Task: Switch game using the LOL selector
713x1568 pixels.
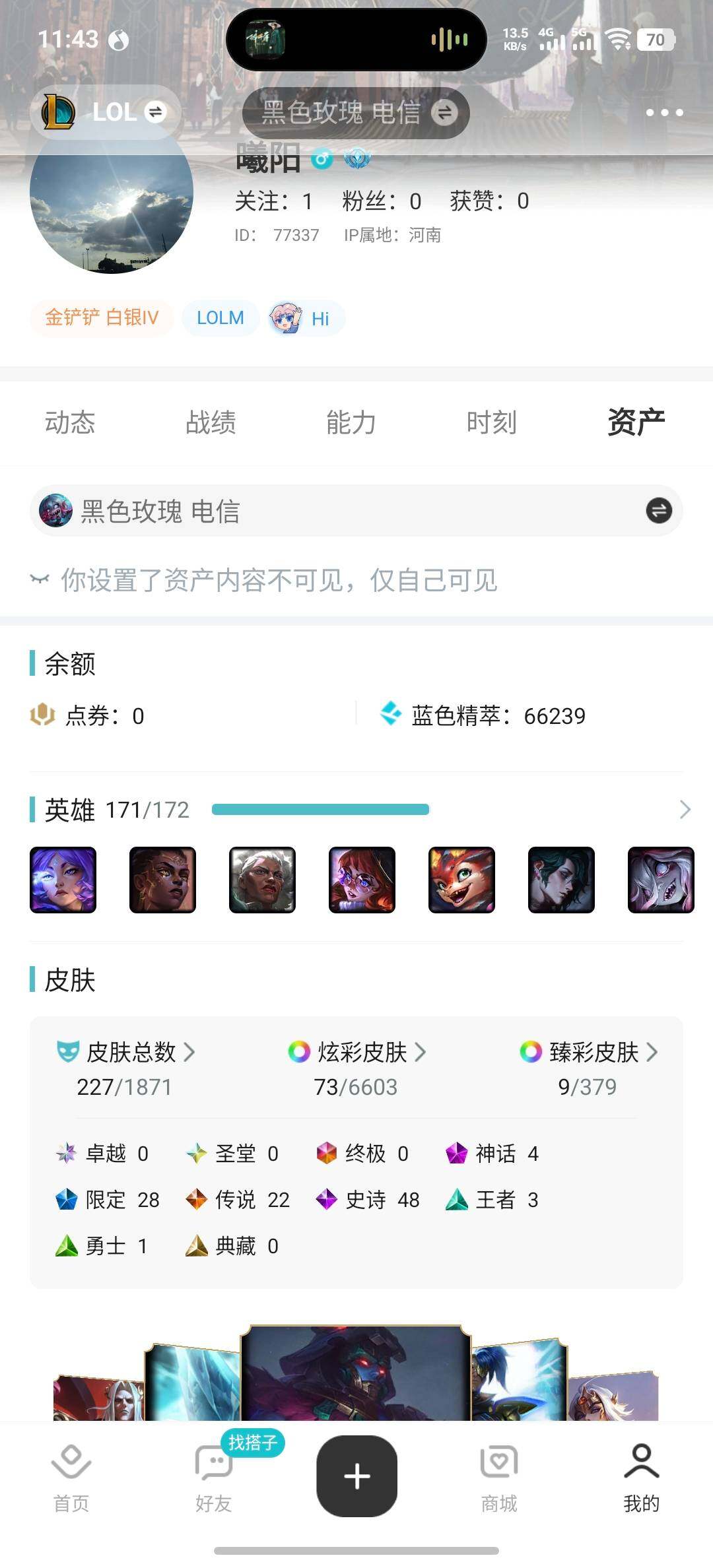Action: click(x=106, y=112)
